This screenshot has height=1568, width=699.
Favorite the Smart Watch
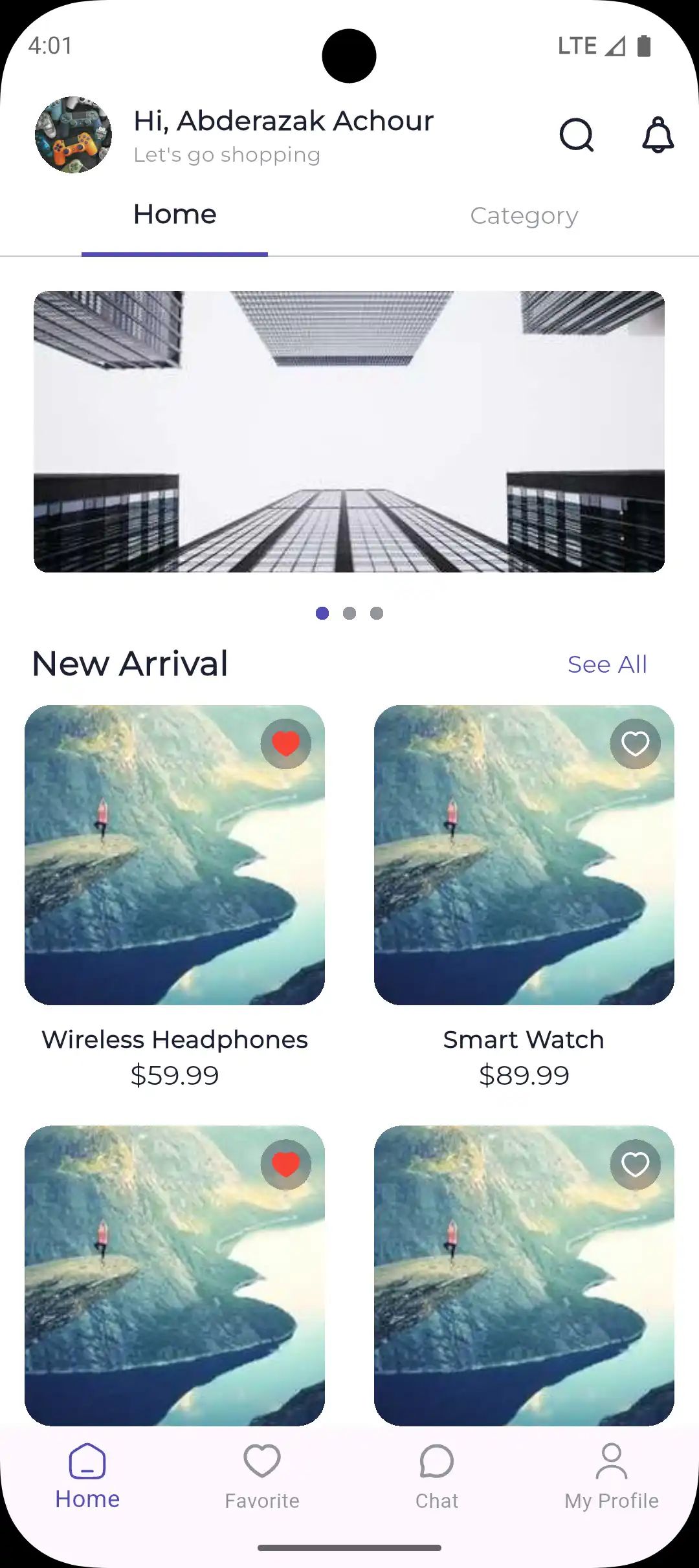point(635,744)
